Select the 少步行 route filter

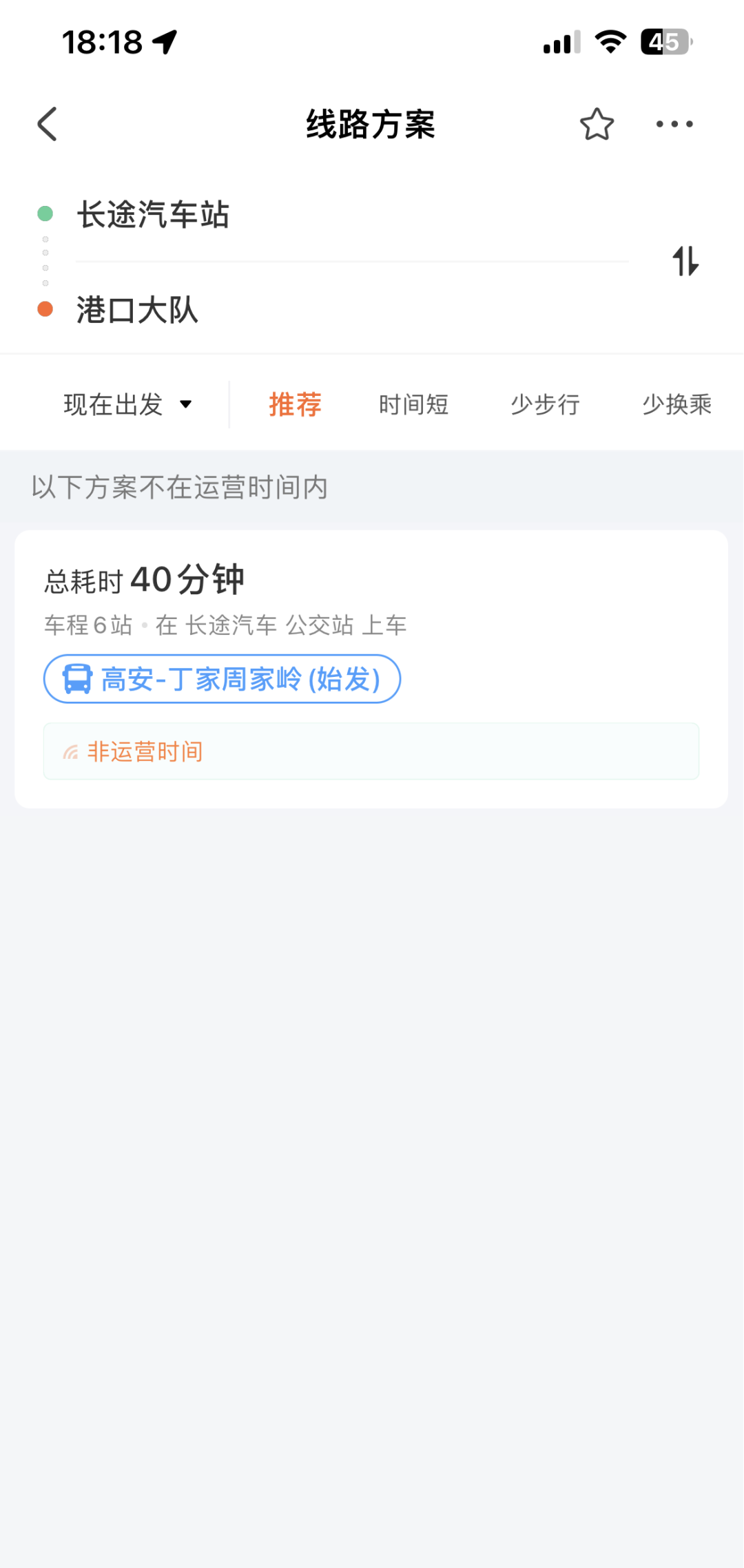pyautogui.click(x=546, y=405)
